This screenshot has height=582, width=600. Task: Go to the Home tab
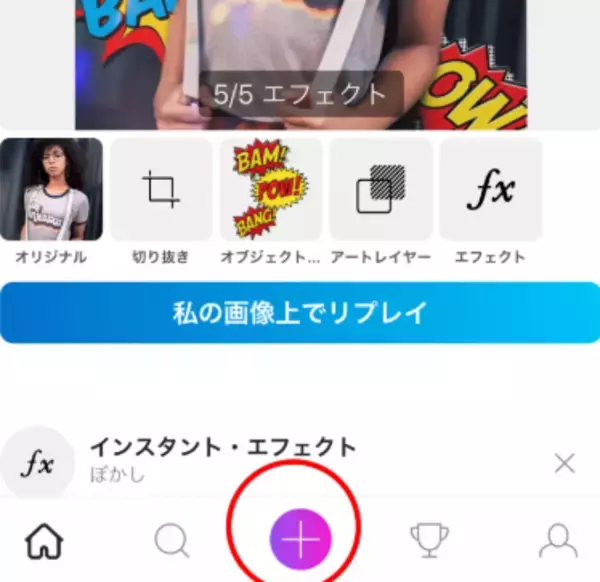click(x=44, y=541)
